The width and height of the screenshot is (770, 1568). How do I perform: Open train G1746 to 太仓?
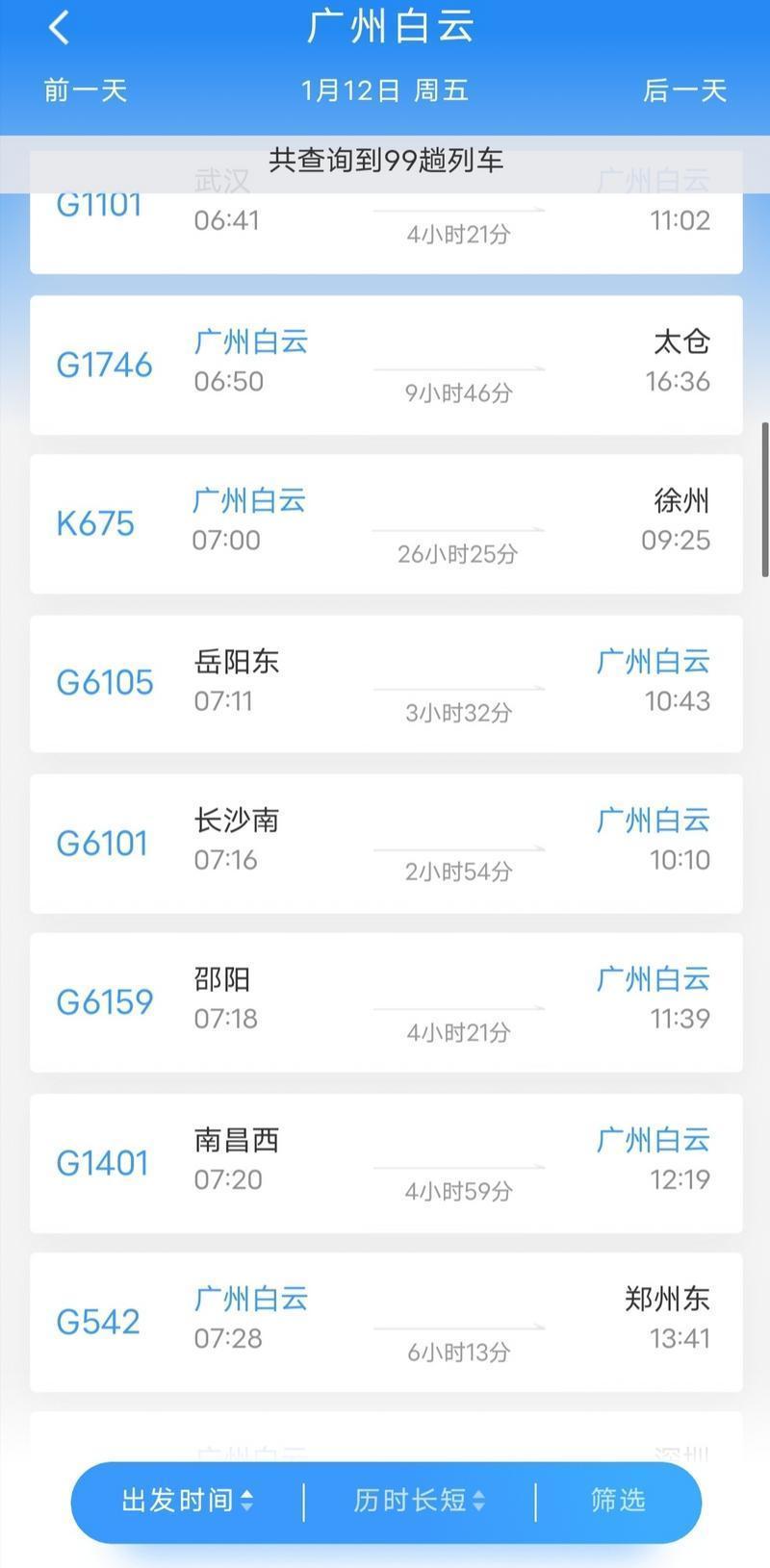pos(385,366)
